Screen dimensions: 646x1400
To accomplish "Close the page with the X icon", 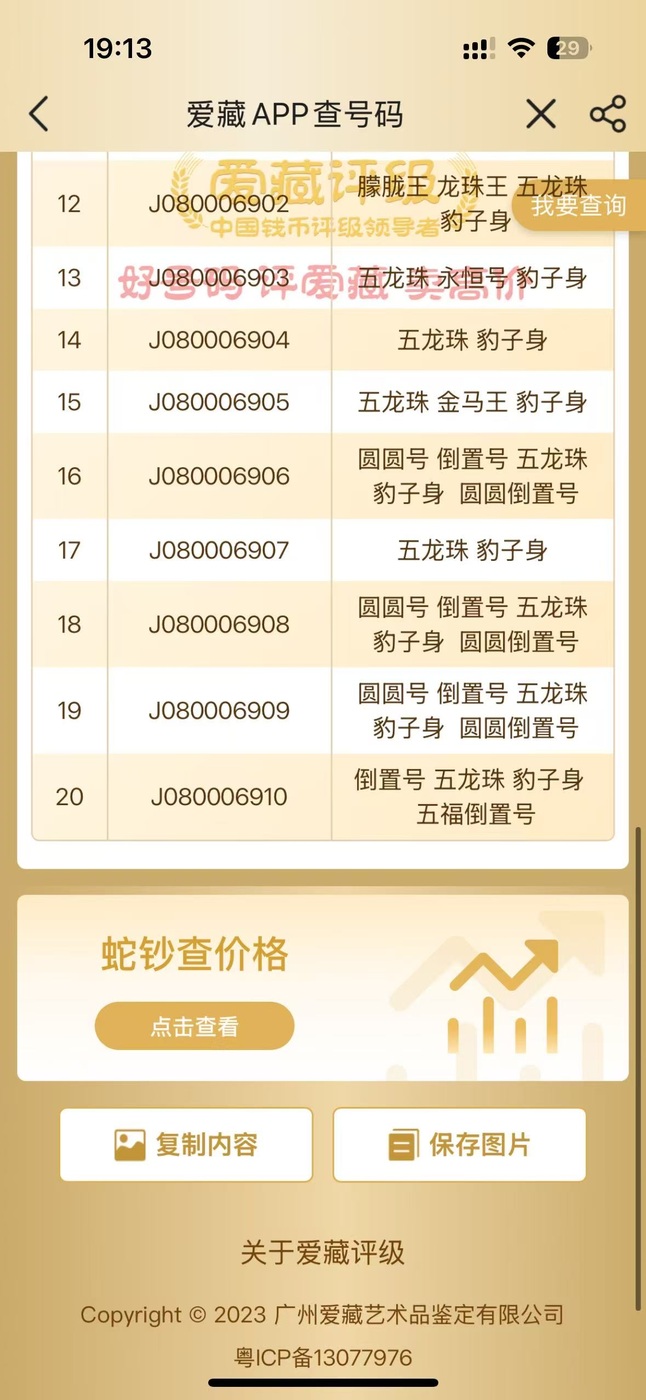I will click(x=541, y=114).
